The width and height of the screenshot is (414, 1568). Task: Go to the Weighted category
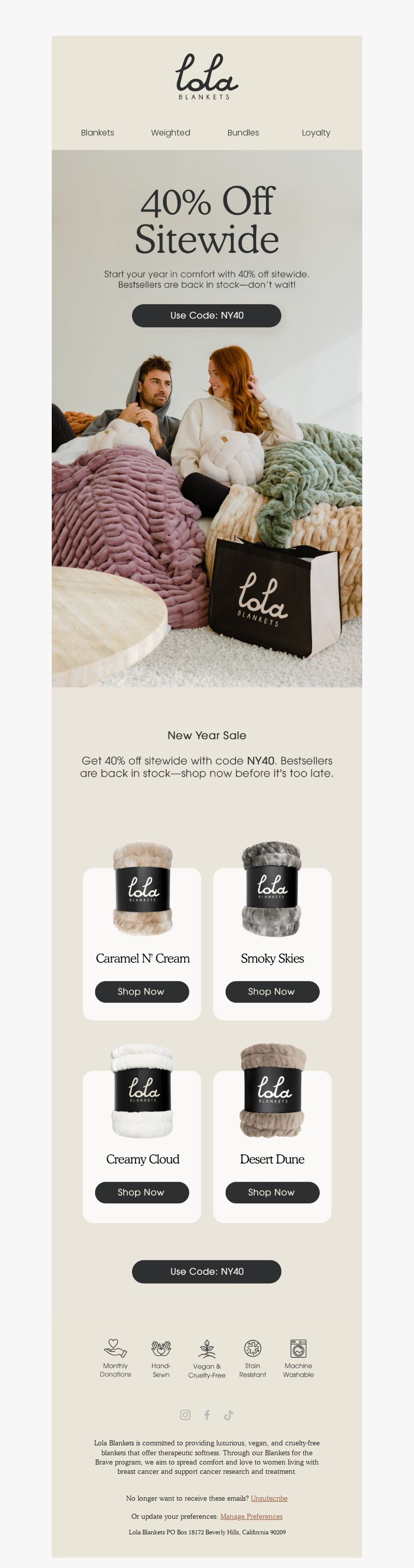pos(170,133)
